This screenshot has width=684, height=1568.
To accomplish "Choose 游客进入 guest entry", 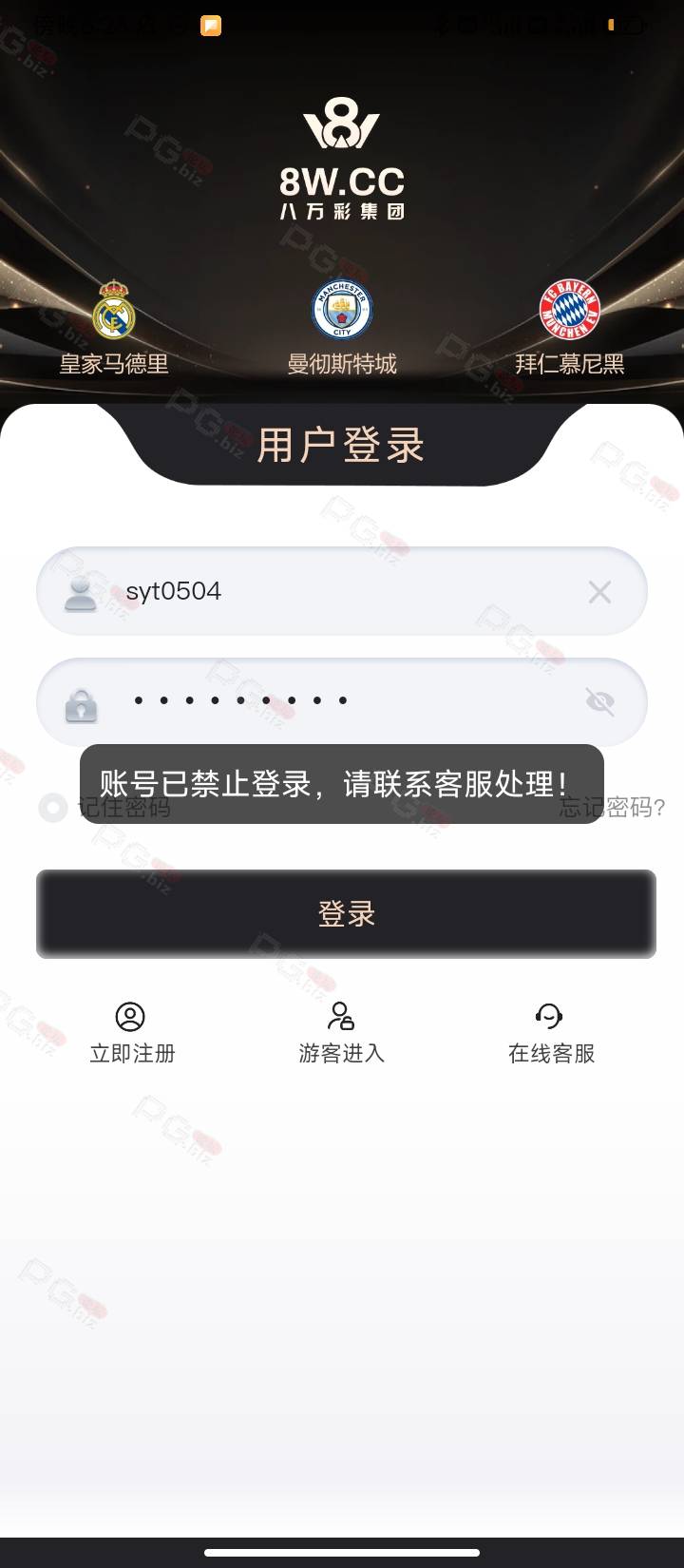I will [341, 1033].
